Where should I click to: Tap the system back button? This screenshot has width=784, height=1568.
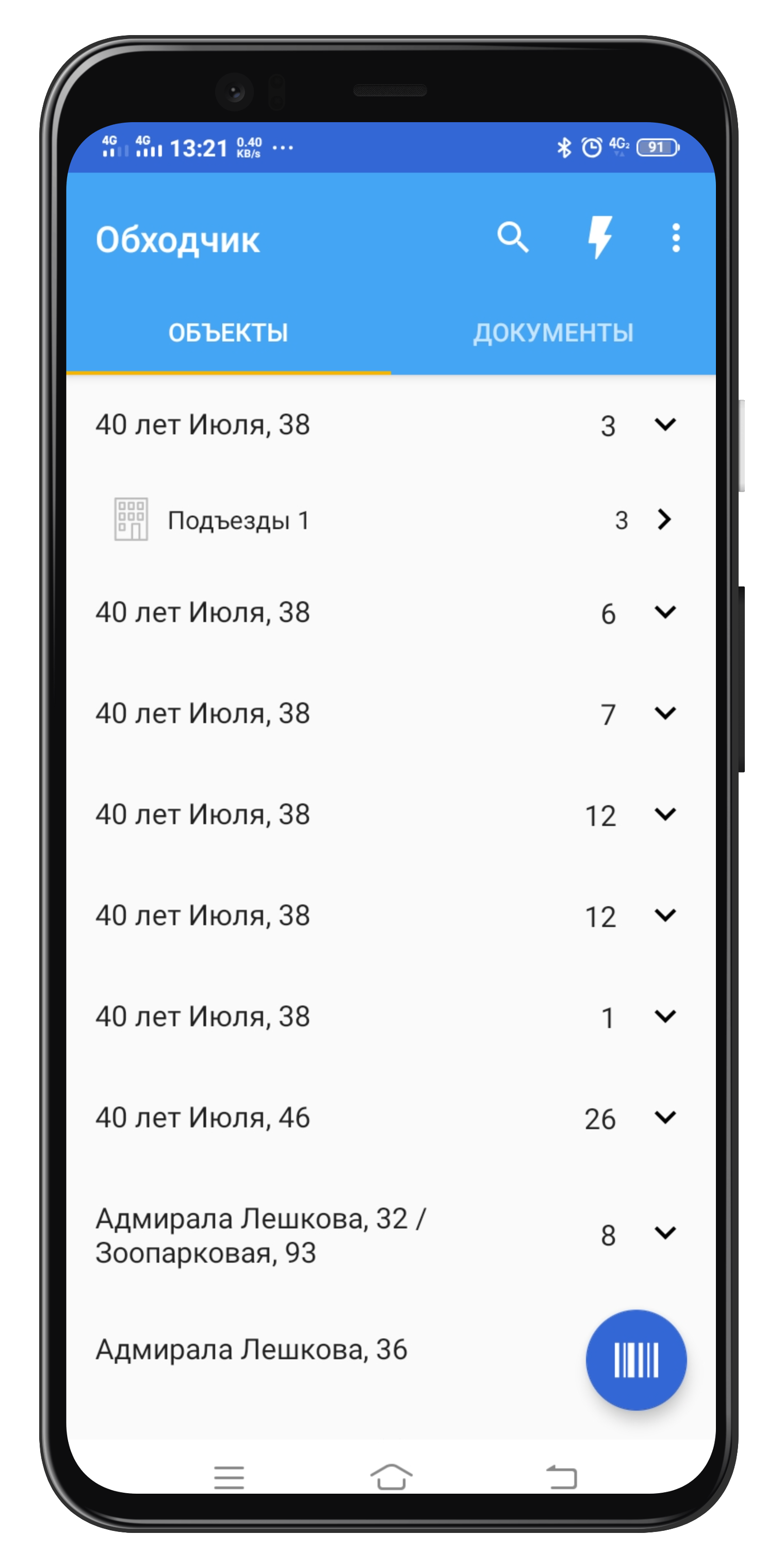(561, 1477)
